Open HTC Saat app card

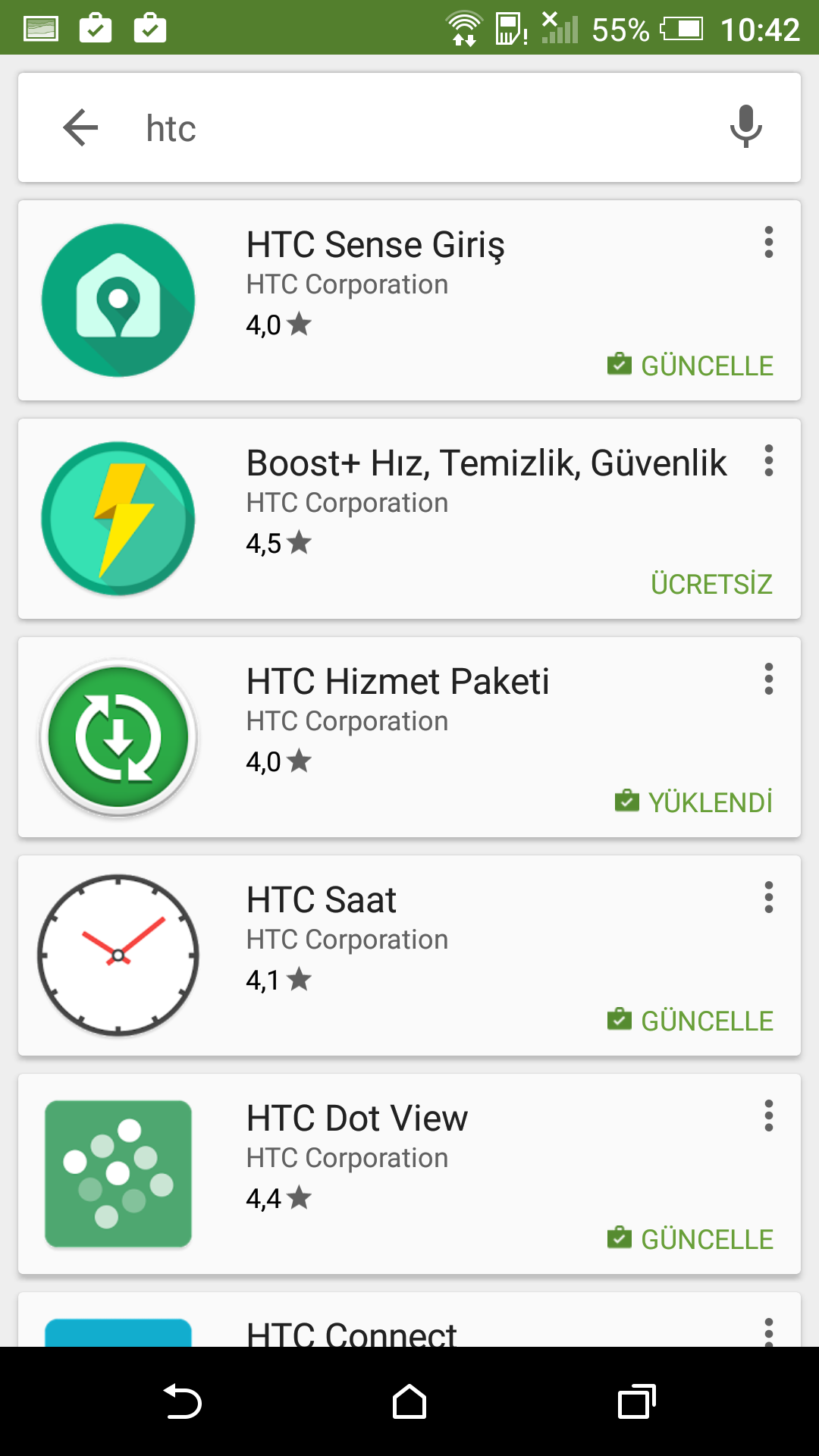(409, 955)
